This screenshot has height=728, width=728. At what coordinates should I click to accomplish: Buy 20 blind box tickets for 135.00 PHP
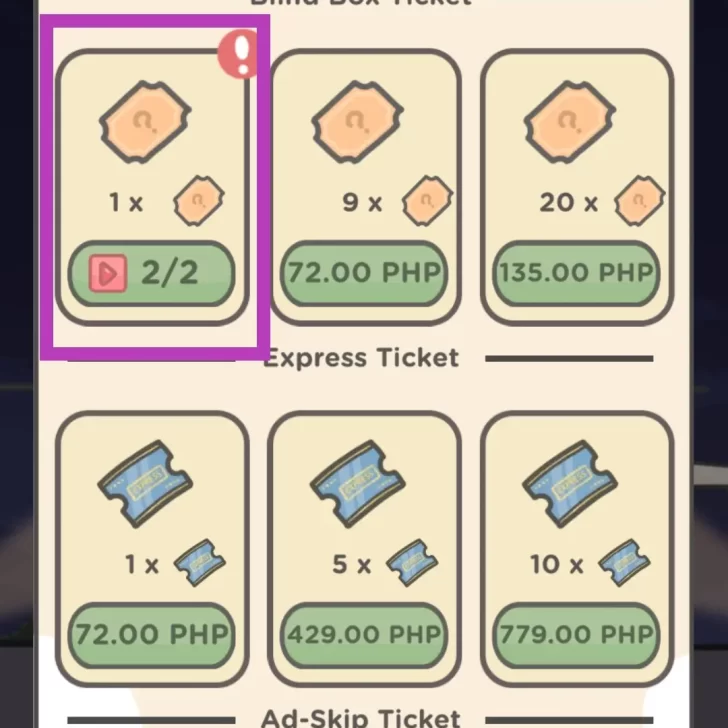click(575, 273)
